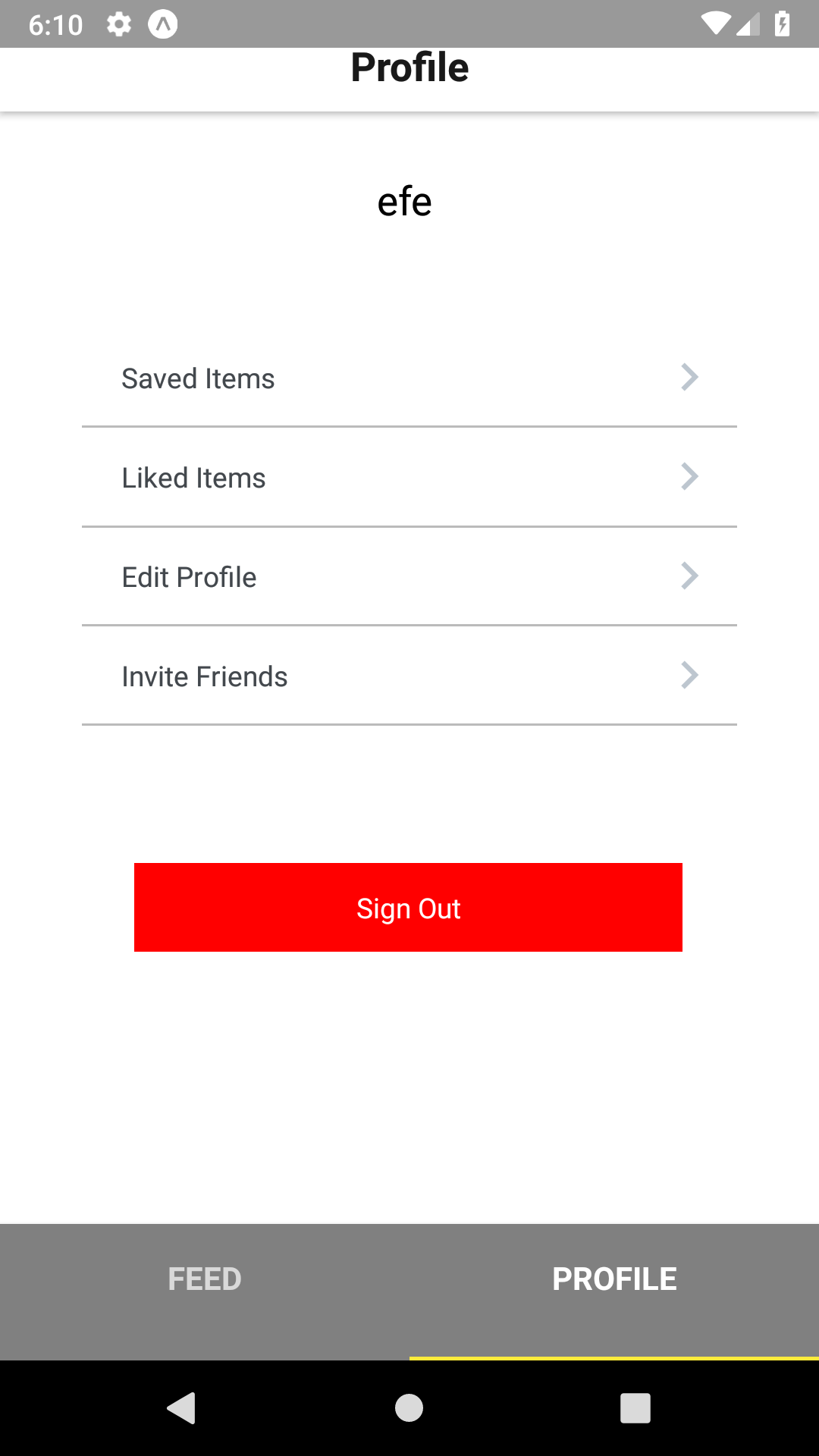Tap the system back button
This screenshot has height=1456, width=819.
tap(182, 1408)
